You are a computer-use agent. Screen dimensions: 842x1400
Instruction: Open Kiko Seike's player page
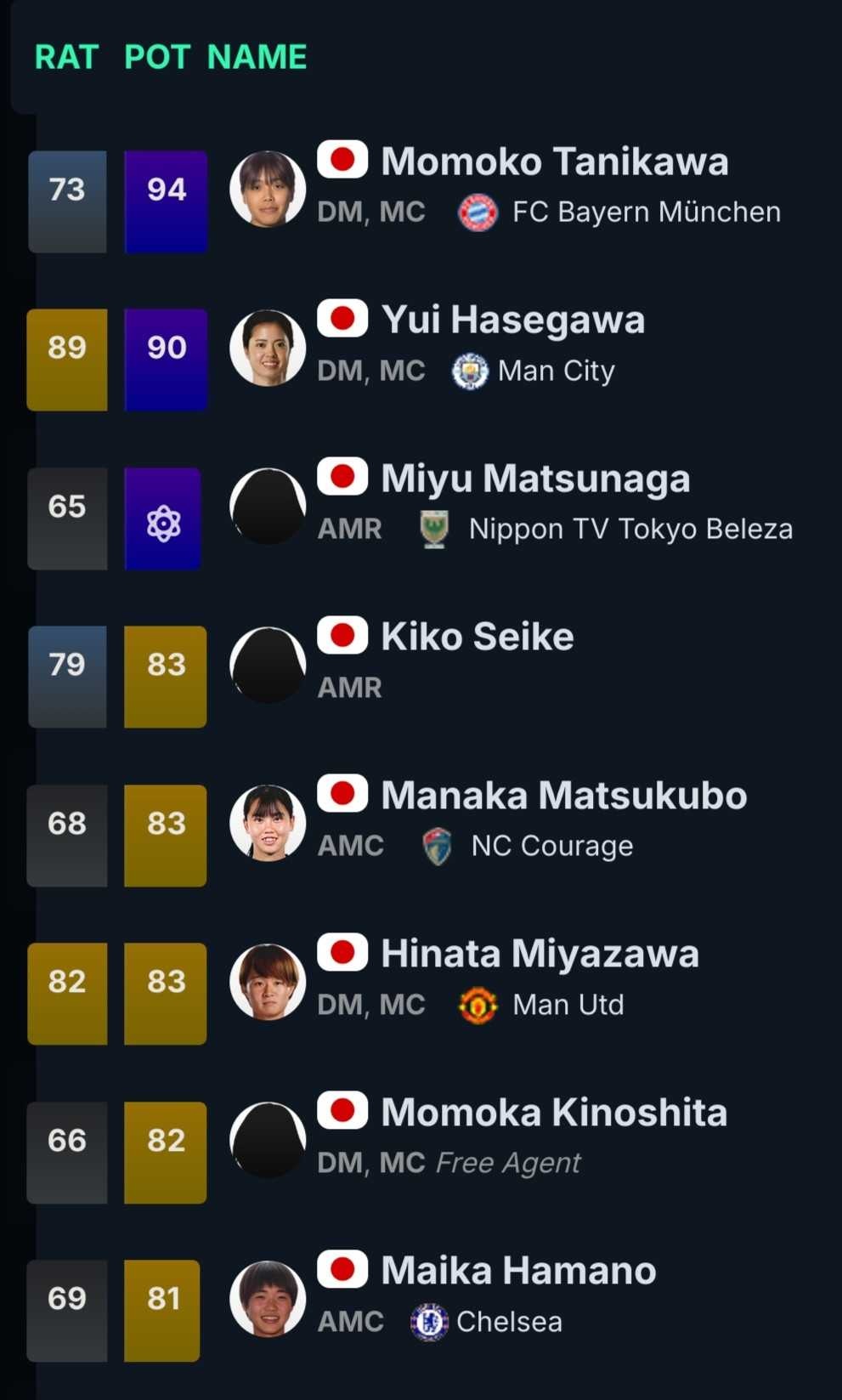pyautogui.click(x=477, y=638)
